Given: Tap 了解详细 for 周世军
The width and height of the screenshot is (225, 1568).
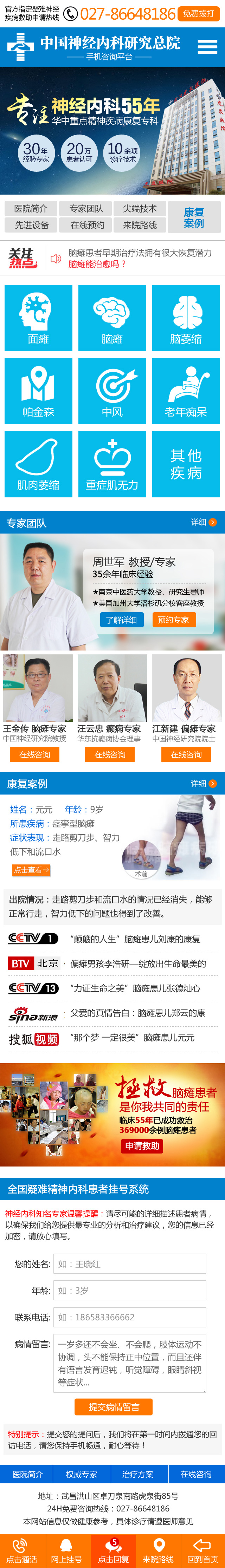Looking at the screenshot, I should (x=121, y=620).
